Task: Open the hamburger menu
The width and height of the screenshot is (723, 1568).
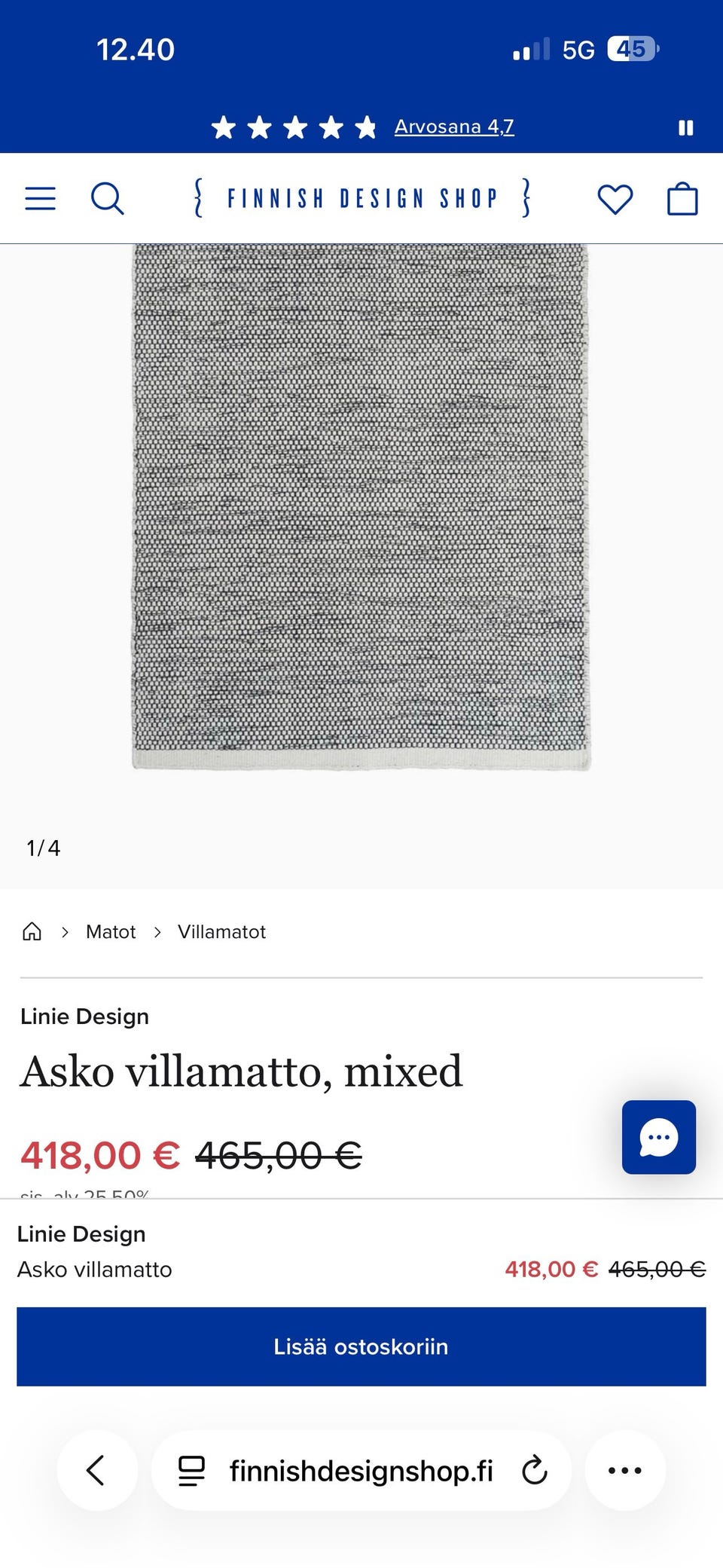Action: point(41,199)
